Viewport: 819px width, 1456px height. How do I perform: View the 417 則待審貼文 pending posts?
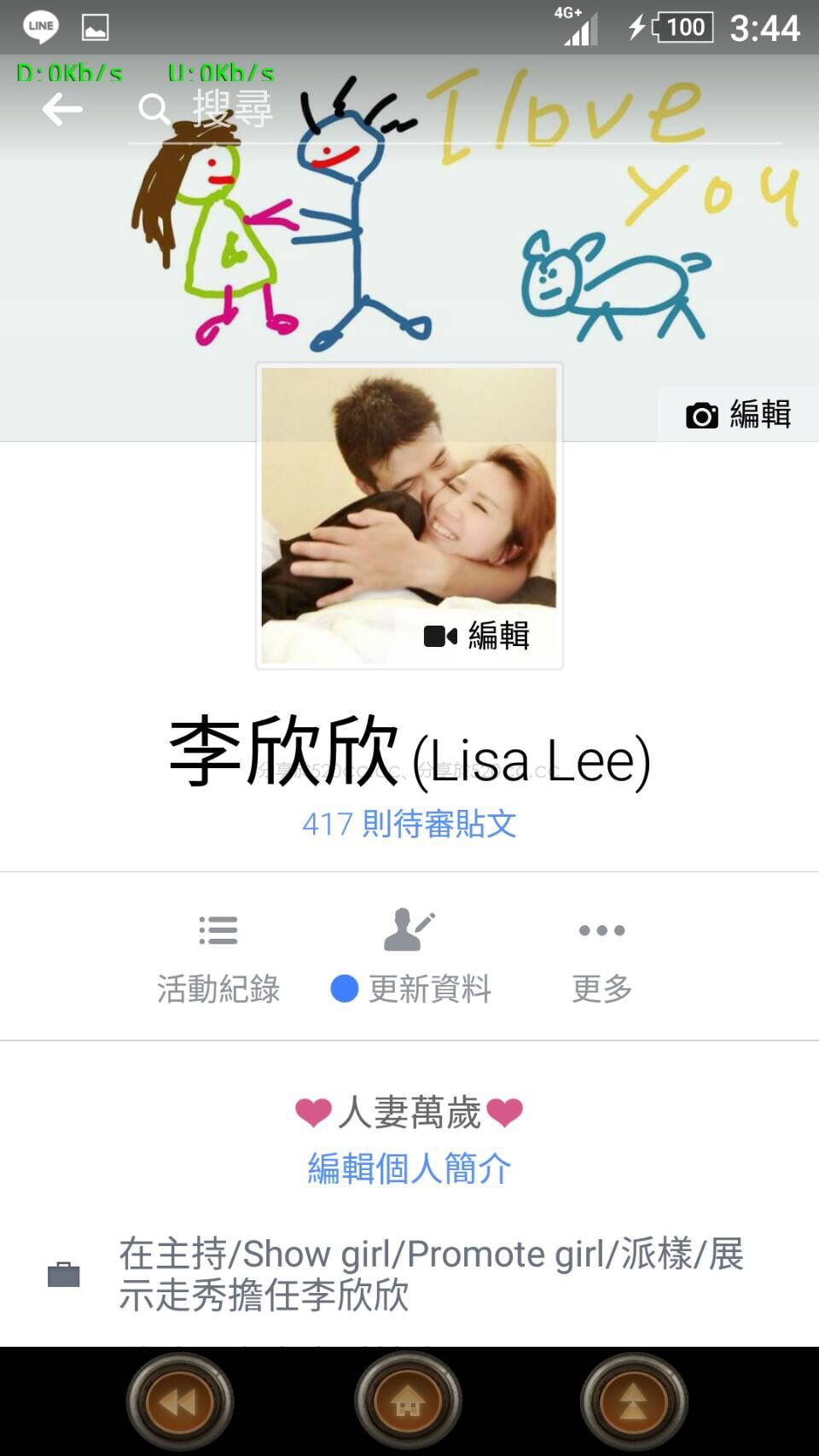[409, 824]
